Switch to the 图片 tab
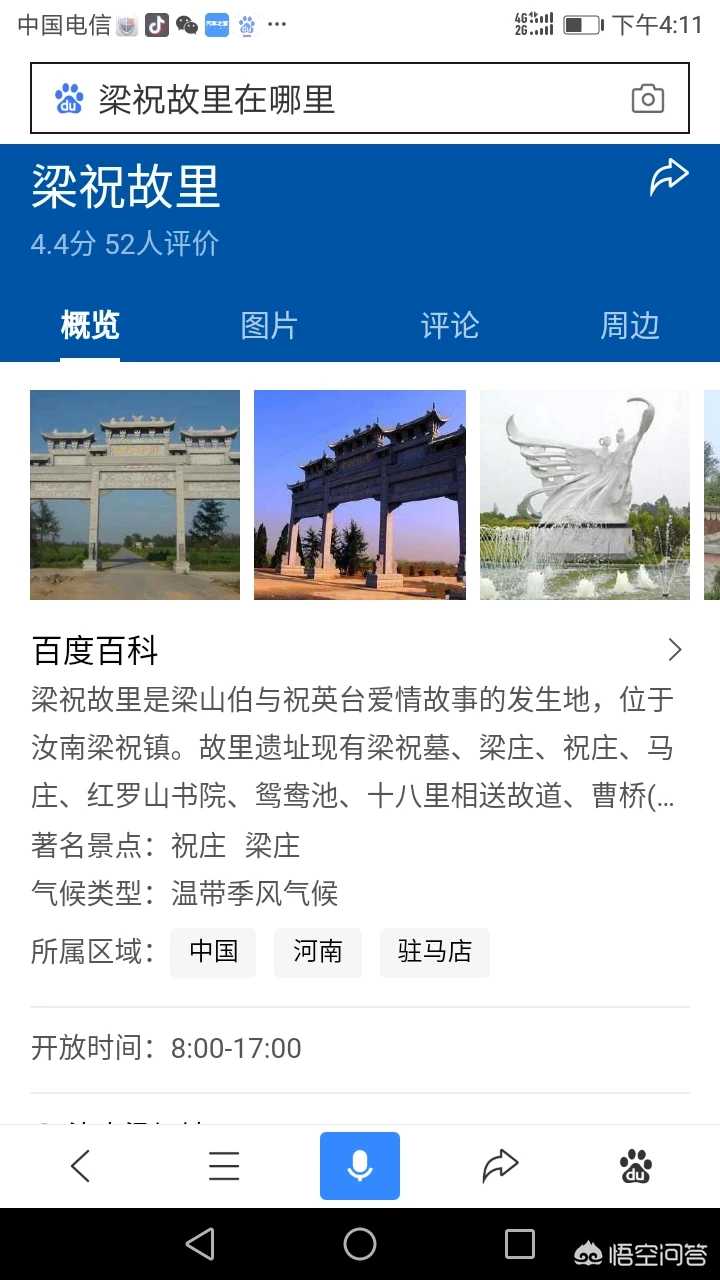The width and height of the screenshot is (720, 1280). tap(269, 325)
